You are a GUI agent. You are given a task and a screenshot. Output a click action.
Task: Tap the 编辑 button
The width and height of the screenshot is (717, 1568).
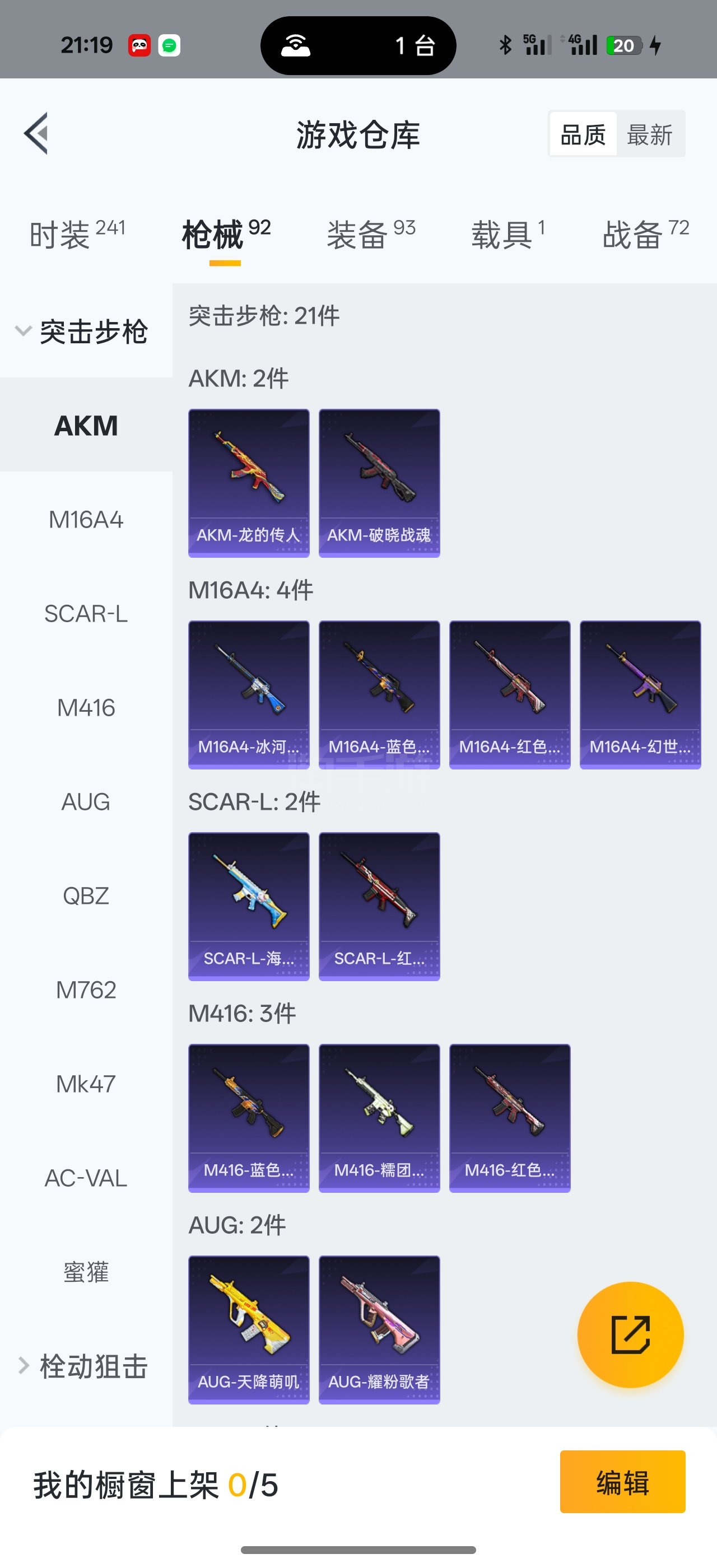coord(623,1482)
